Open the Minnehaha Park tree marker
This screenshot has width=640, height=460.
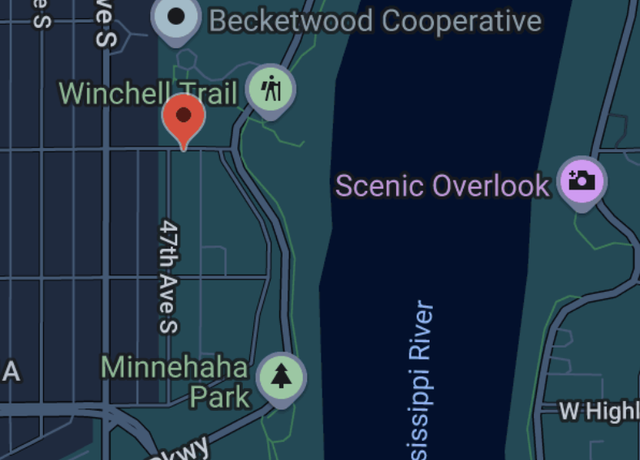tap(281, 377)
